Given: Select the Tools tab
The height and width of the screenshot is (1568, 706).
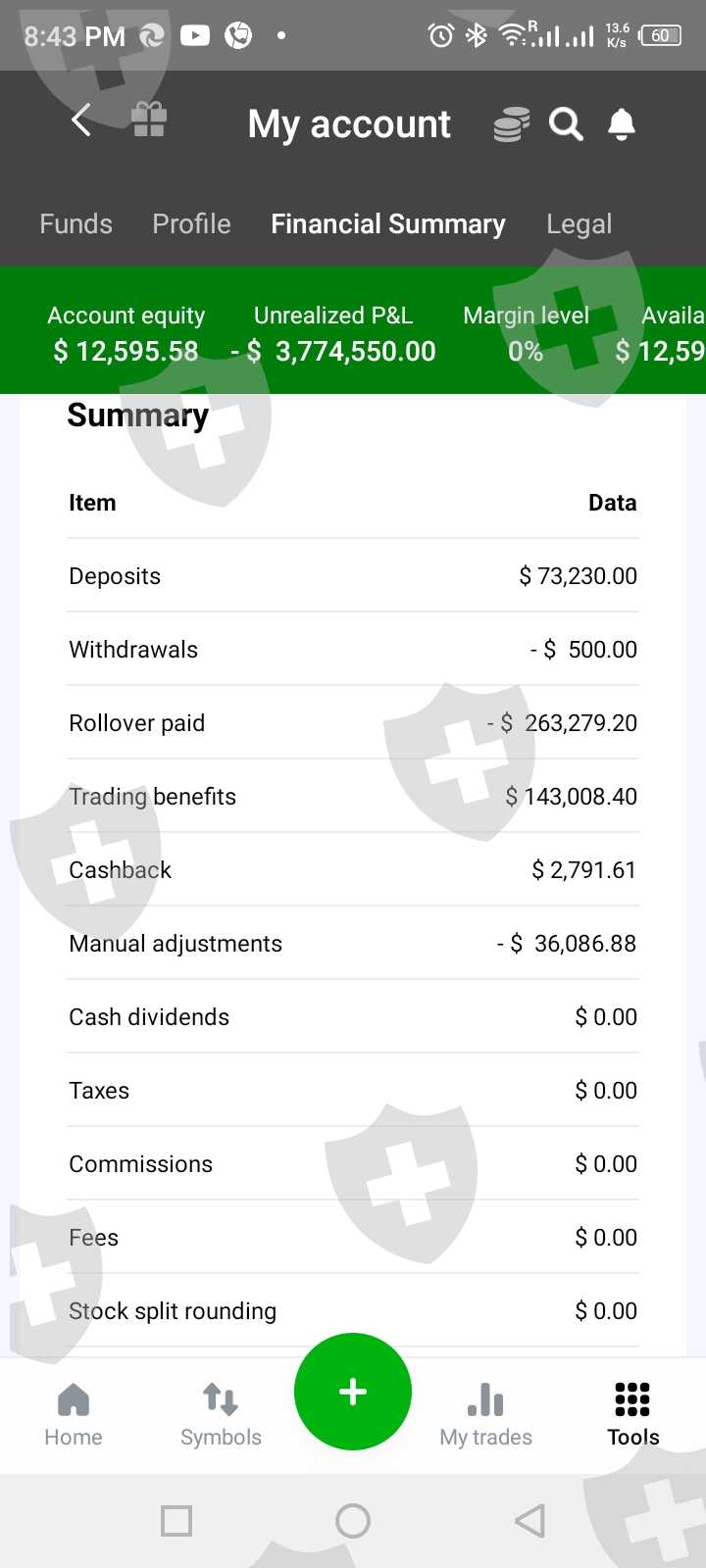Looking at the screenshot, I should tap(632, 1414).
